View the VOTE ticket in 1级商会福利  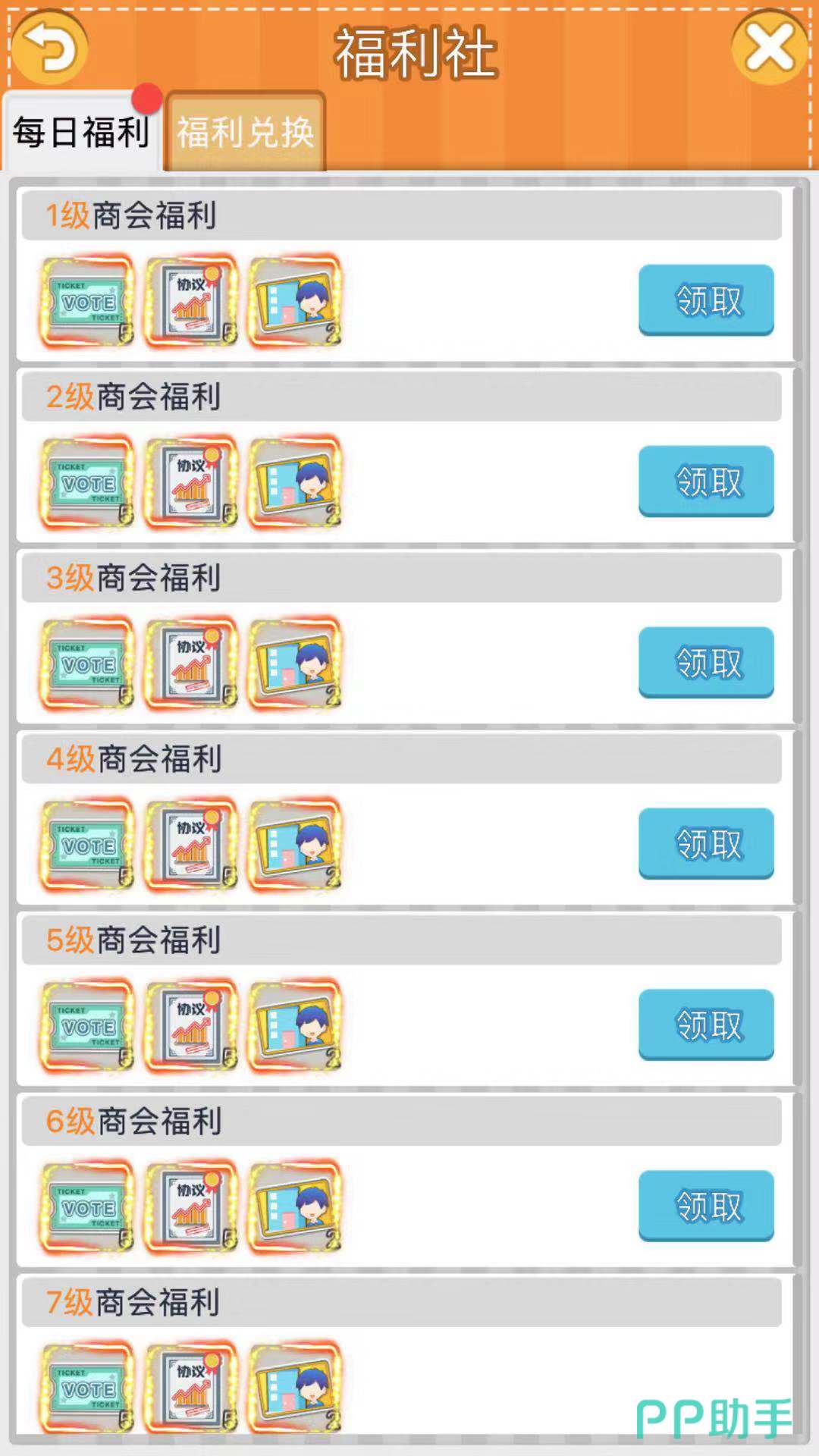point(87,302)
